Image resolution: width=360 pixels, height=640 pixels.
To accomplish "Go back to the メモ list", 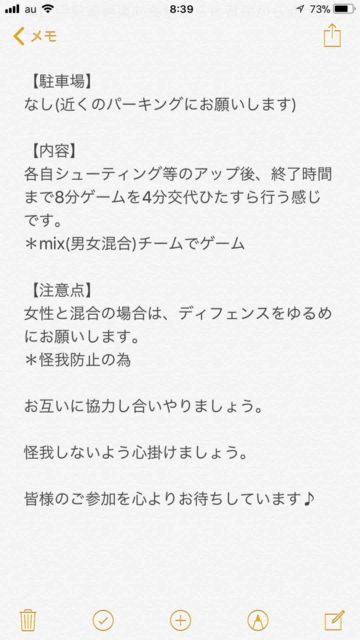I will click(35, 37).
